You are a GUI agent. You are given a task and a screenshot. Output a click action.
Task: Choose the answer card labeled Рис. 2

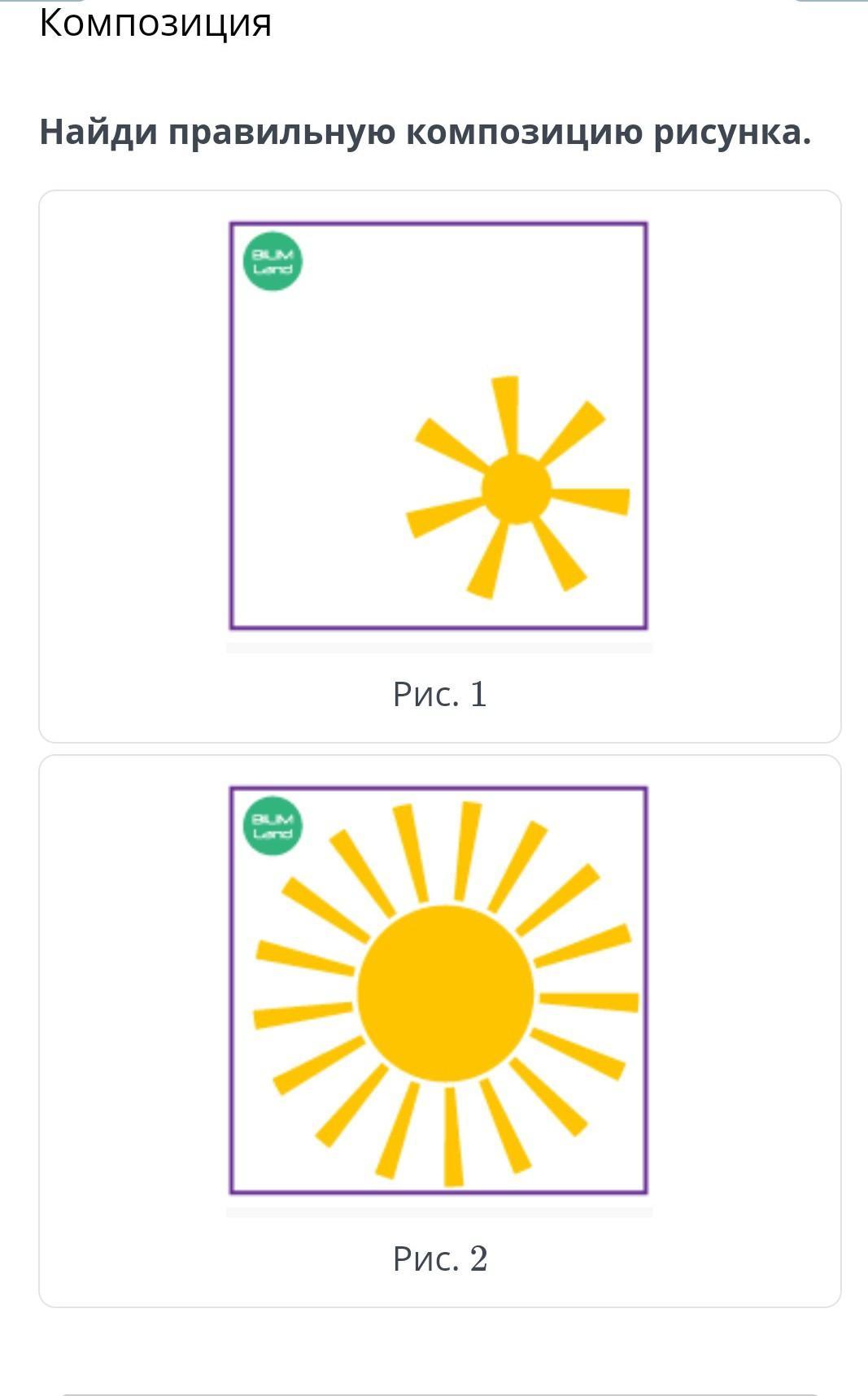pos(439,1031)
